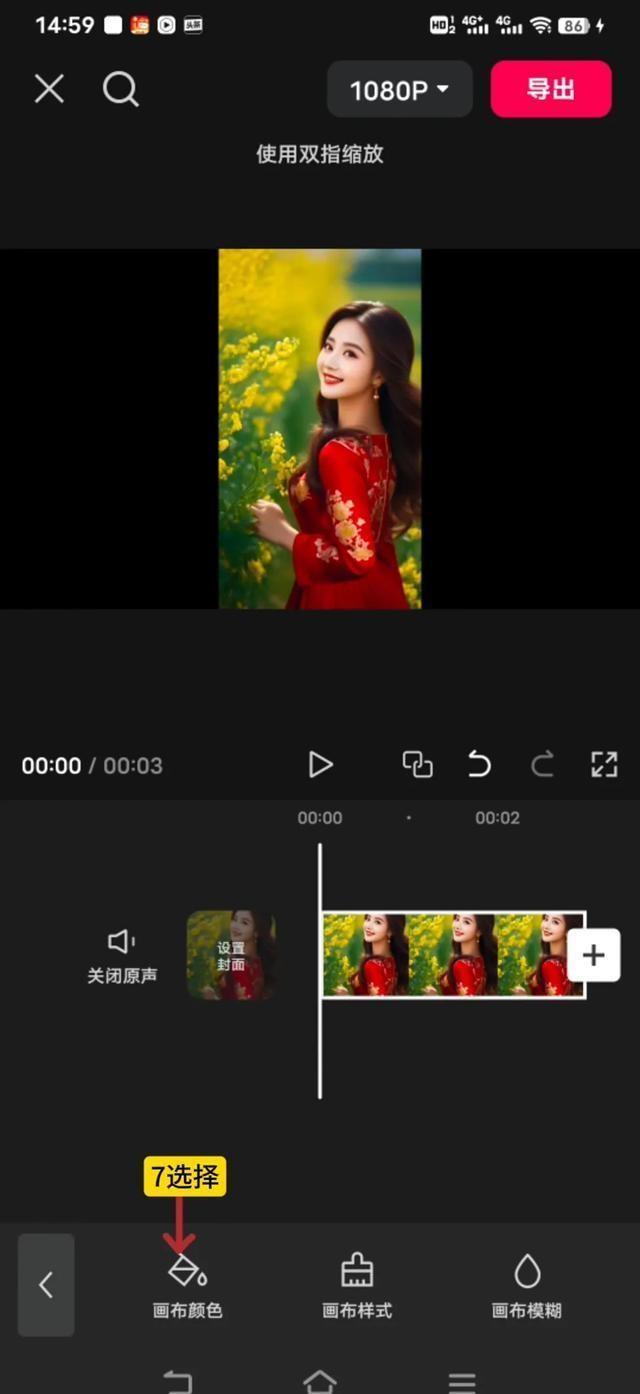Open the 1080P resolution dropdown
This screenshot has width=640, height=1394.
point(399,91)
